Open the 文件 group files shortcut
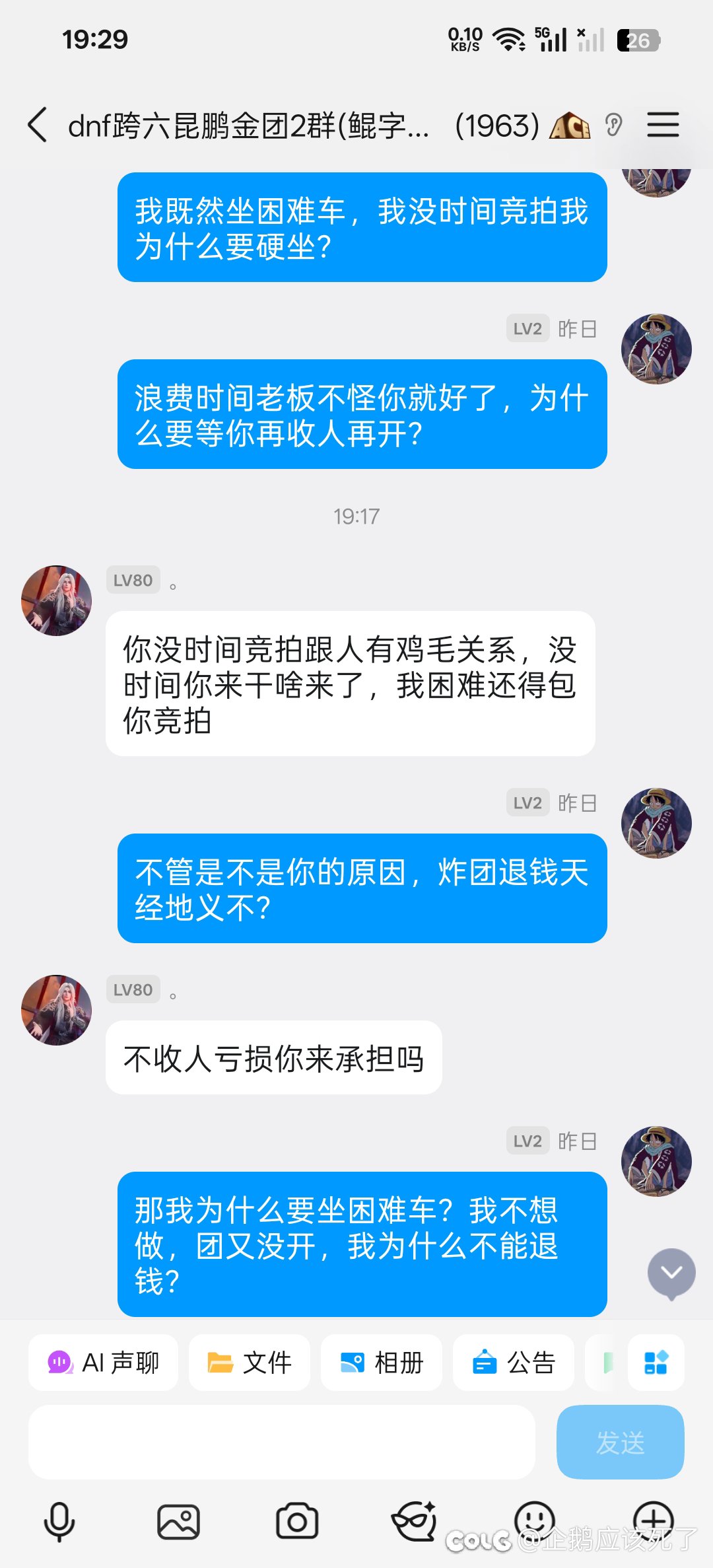 250,1363
